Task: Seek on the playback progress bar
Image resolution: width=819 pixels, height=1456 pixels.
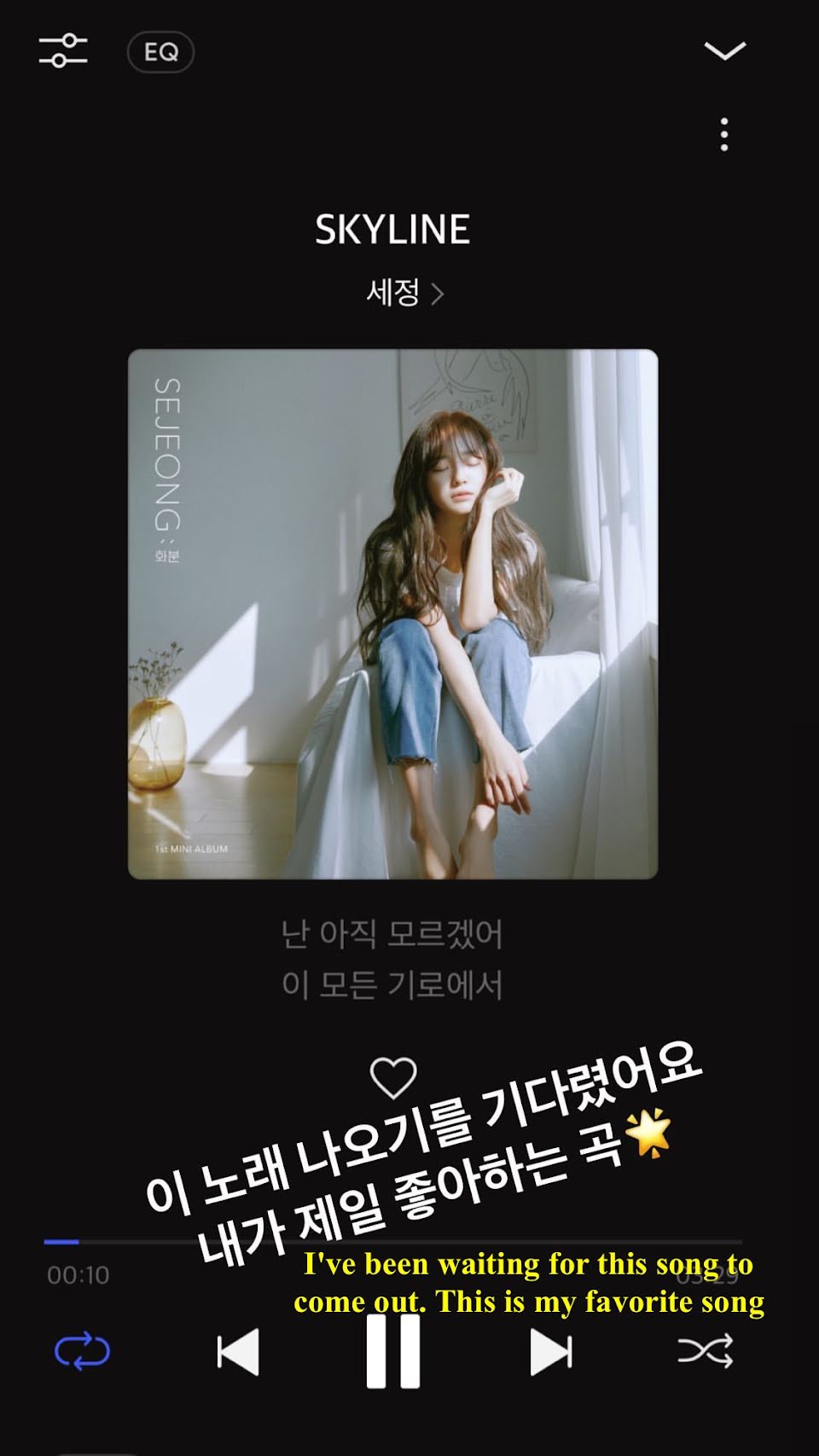Action: click(393, 1242)
